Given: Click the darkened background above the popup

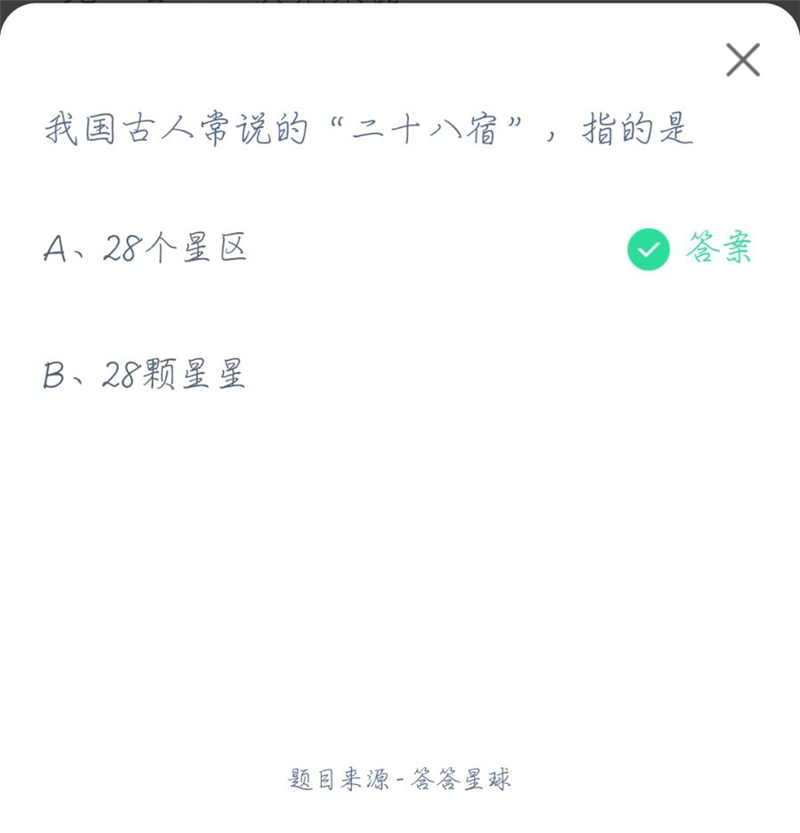Looking at the screenshot, I should click(x=400, y=6).
